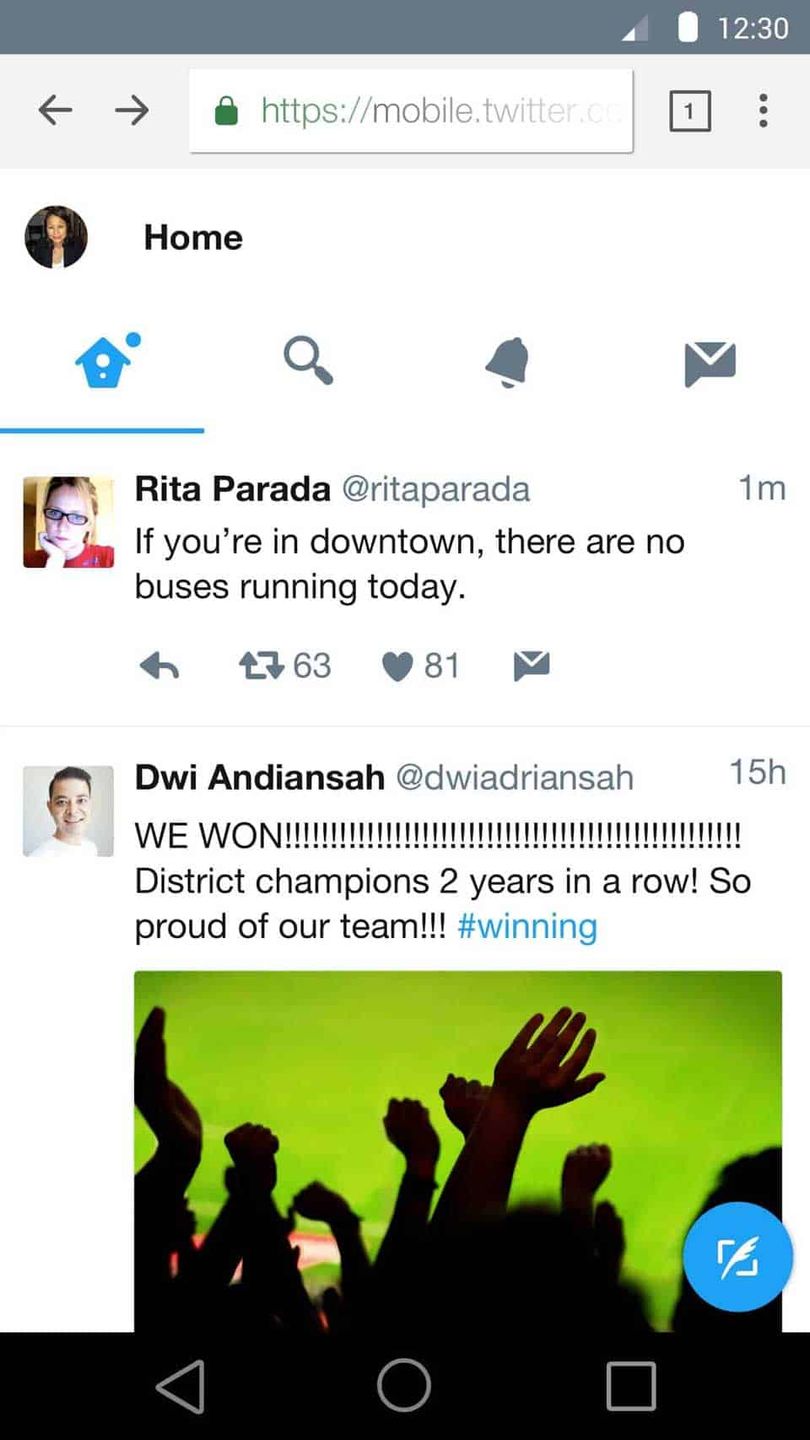Open the notifications bell tab
This screenshot has height=1440, width=810.
[508, 361]
